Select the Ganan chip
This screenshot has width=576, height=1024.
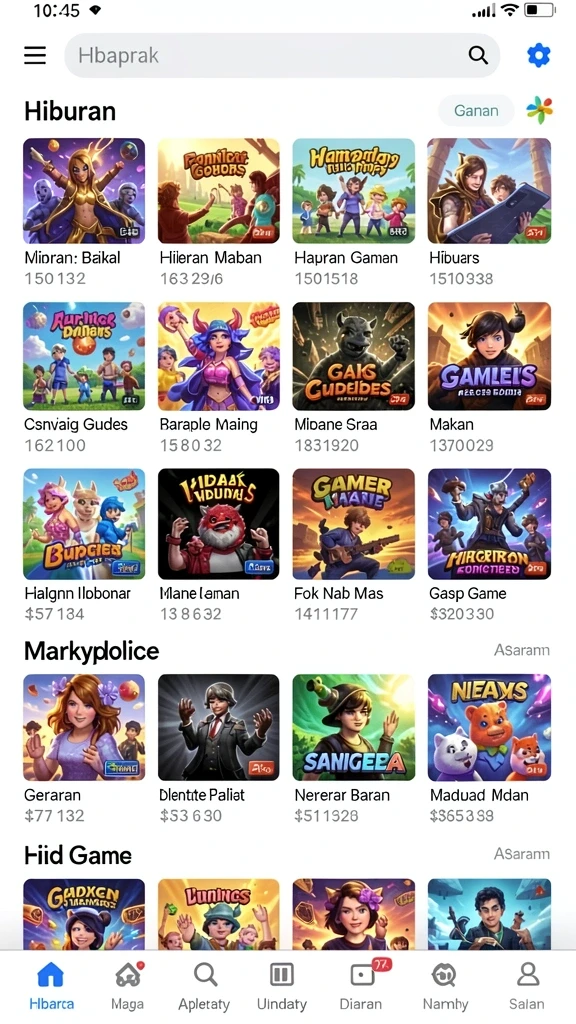[476, 110]
